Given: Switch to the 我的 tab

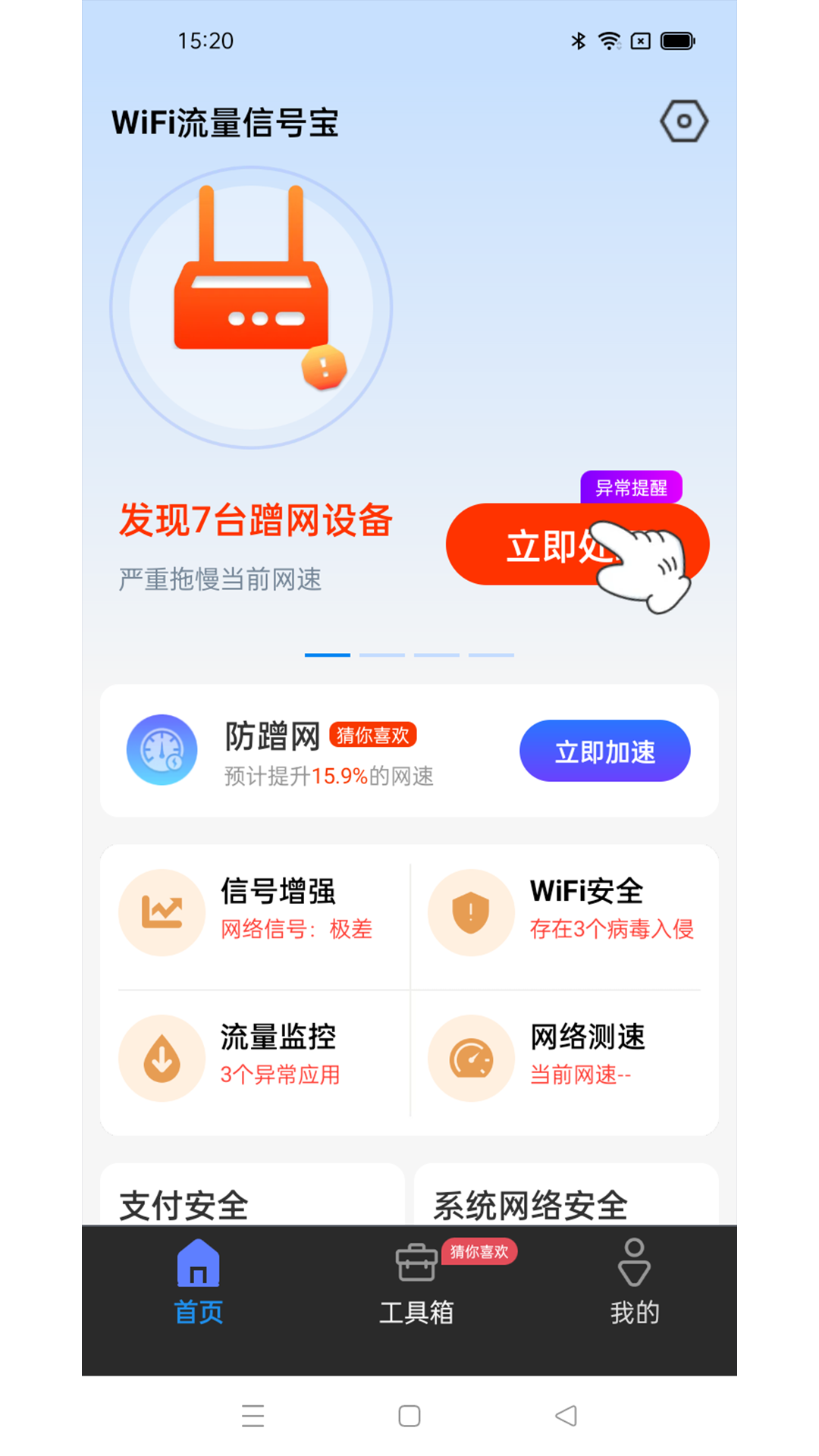Looking at the screenshot, I should click(x=635, y=1282).
